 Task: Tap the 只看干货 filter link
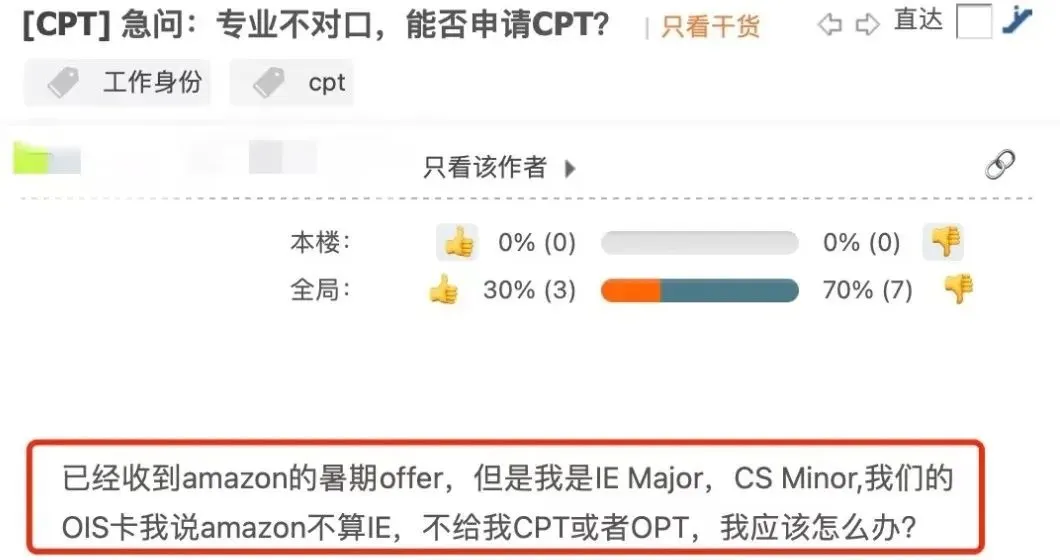pyautogui.click(x=710, y=26)
